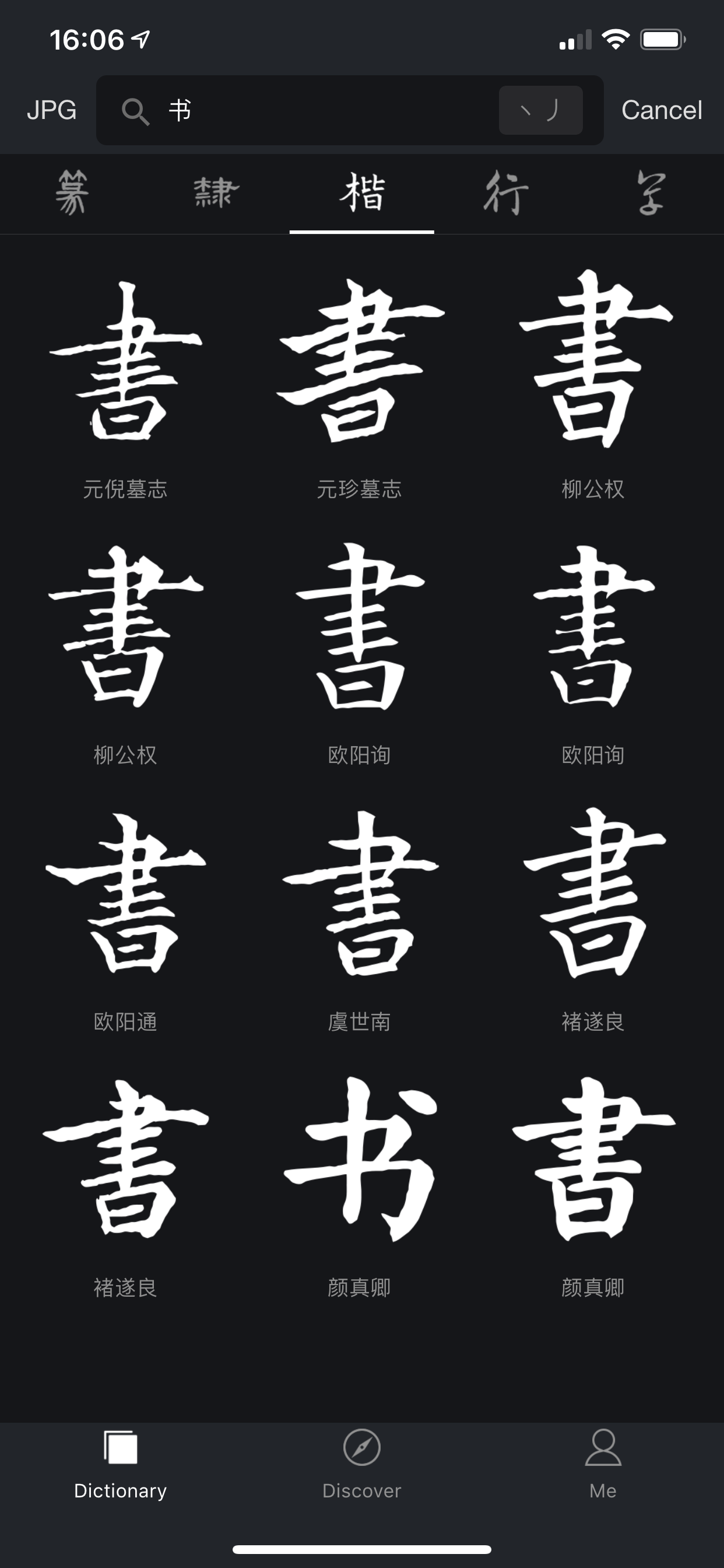This screenshot has width=724, height=1568.
Task: Click the search input containing 书
Action: pyautogui.click(x=304, y=110)
